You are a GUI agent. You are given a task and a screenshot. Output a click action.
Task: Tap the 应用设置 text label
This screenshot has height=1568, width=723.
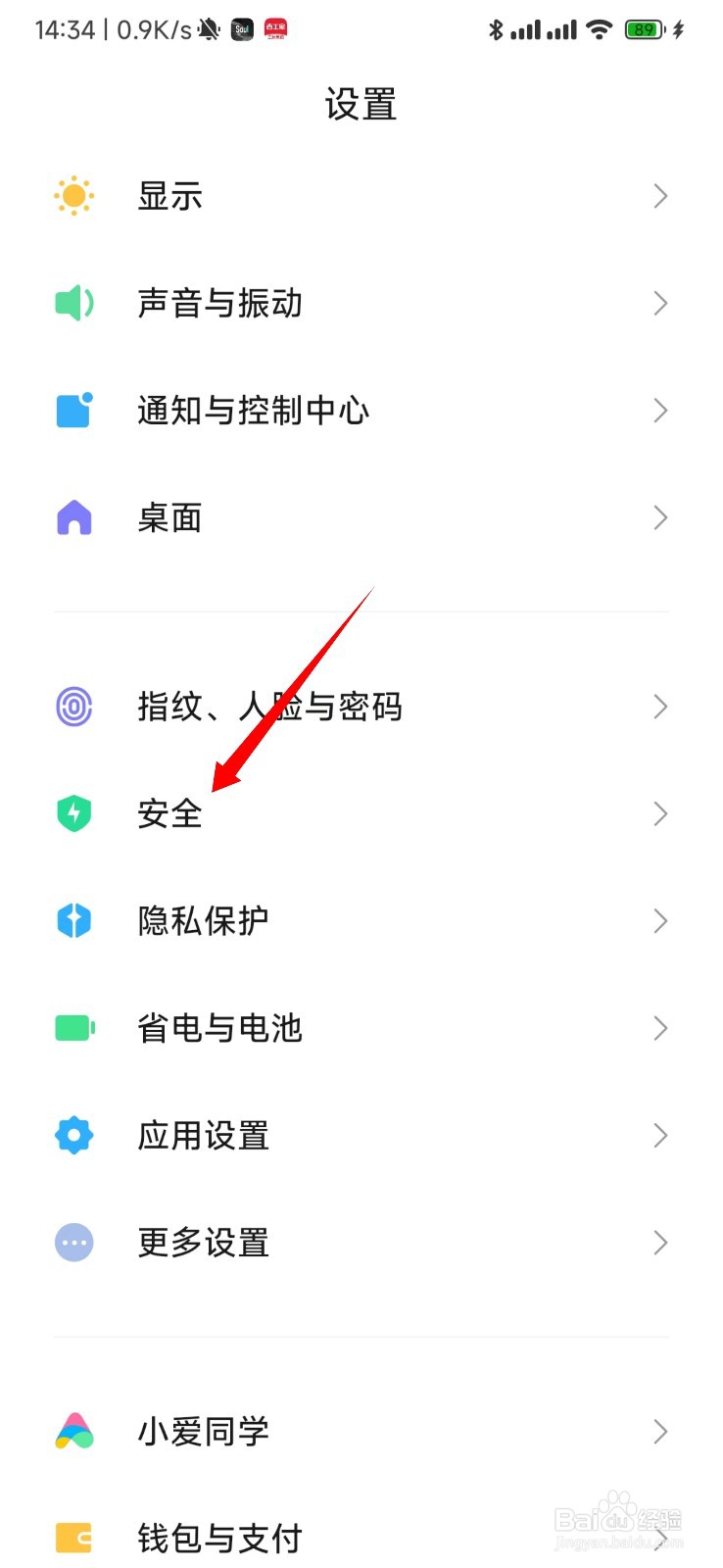pyautogui.click(x=202, y=1135)
